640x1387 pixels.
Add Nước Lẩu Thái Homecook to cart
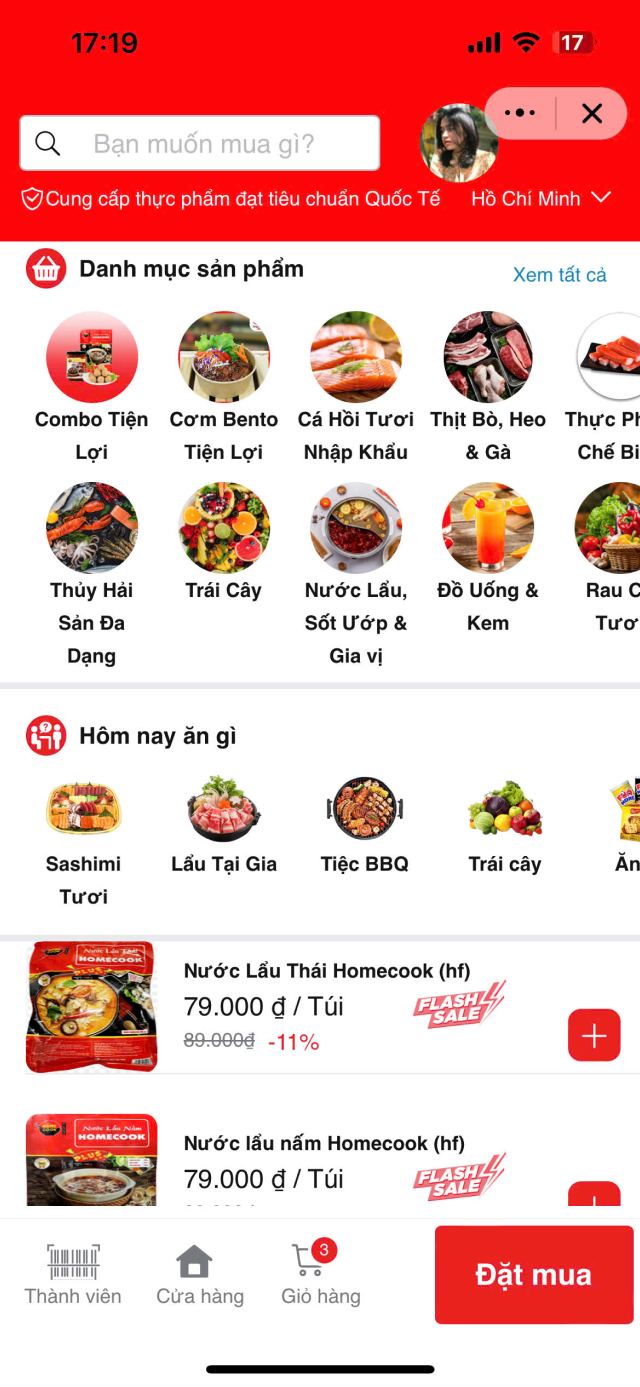[x=594, y=1036]
